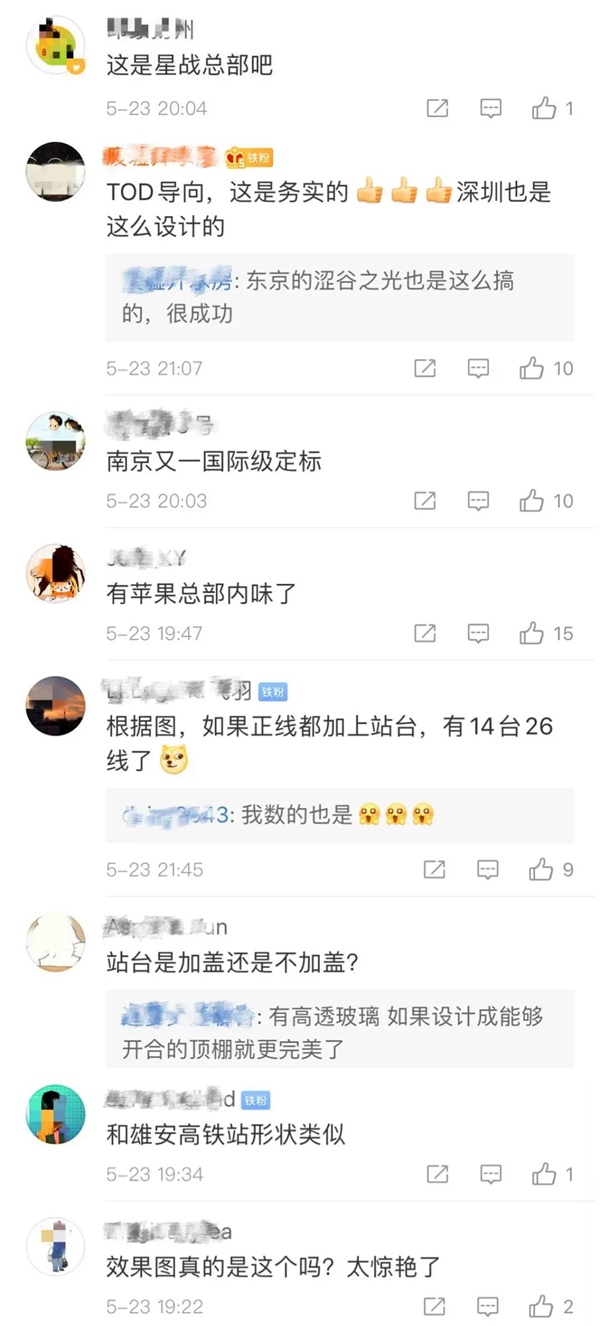Screen dimensions: 600x1326
Task: Reply to the comment "有苹果总部内味了"
Action: click(478, 634)
